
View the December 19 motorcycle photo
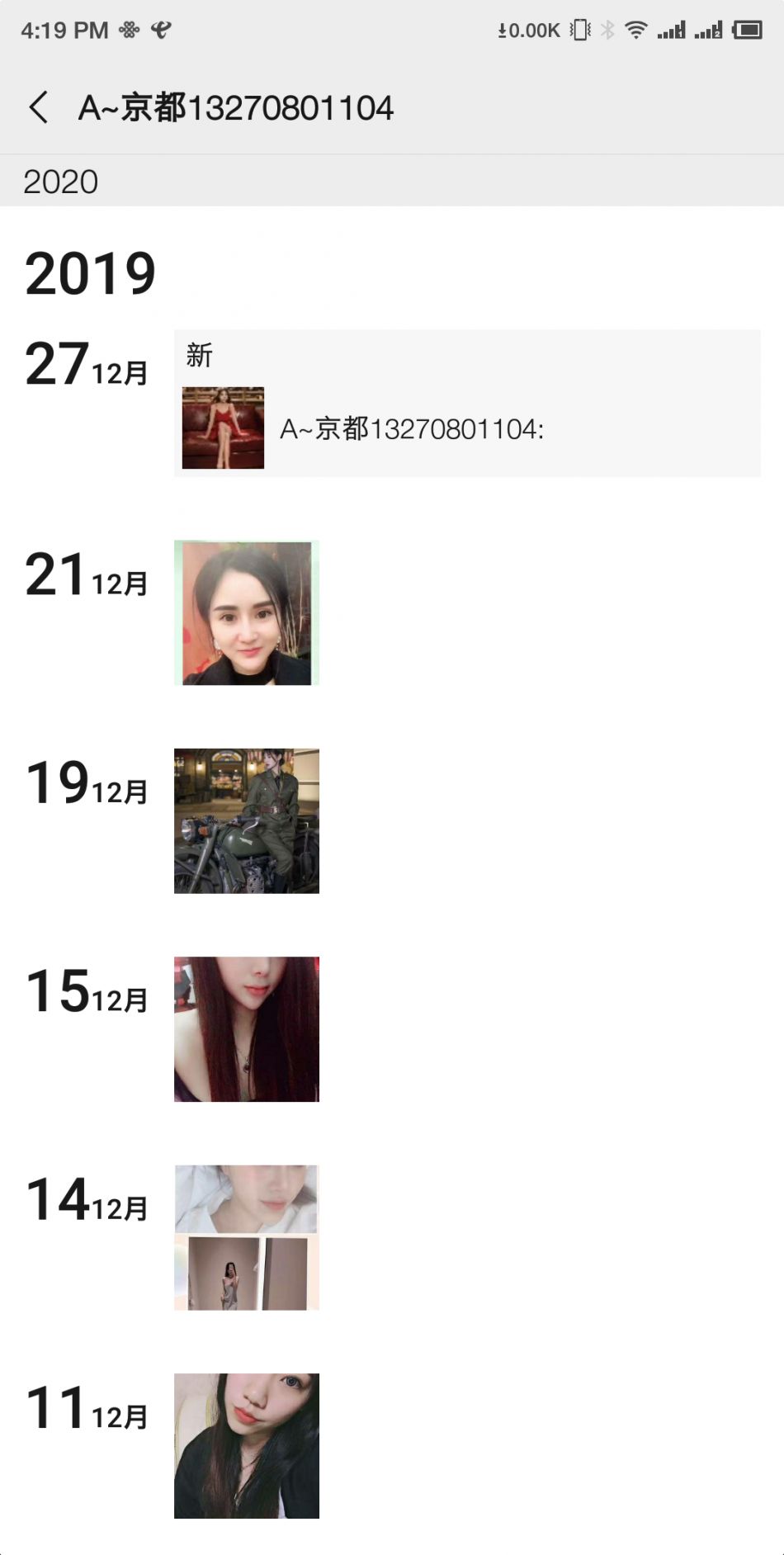[246, 820]
